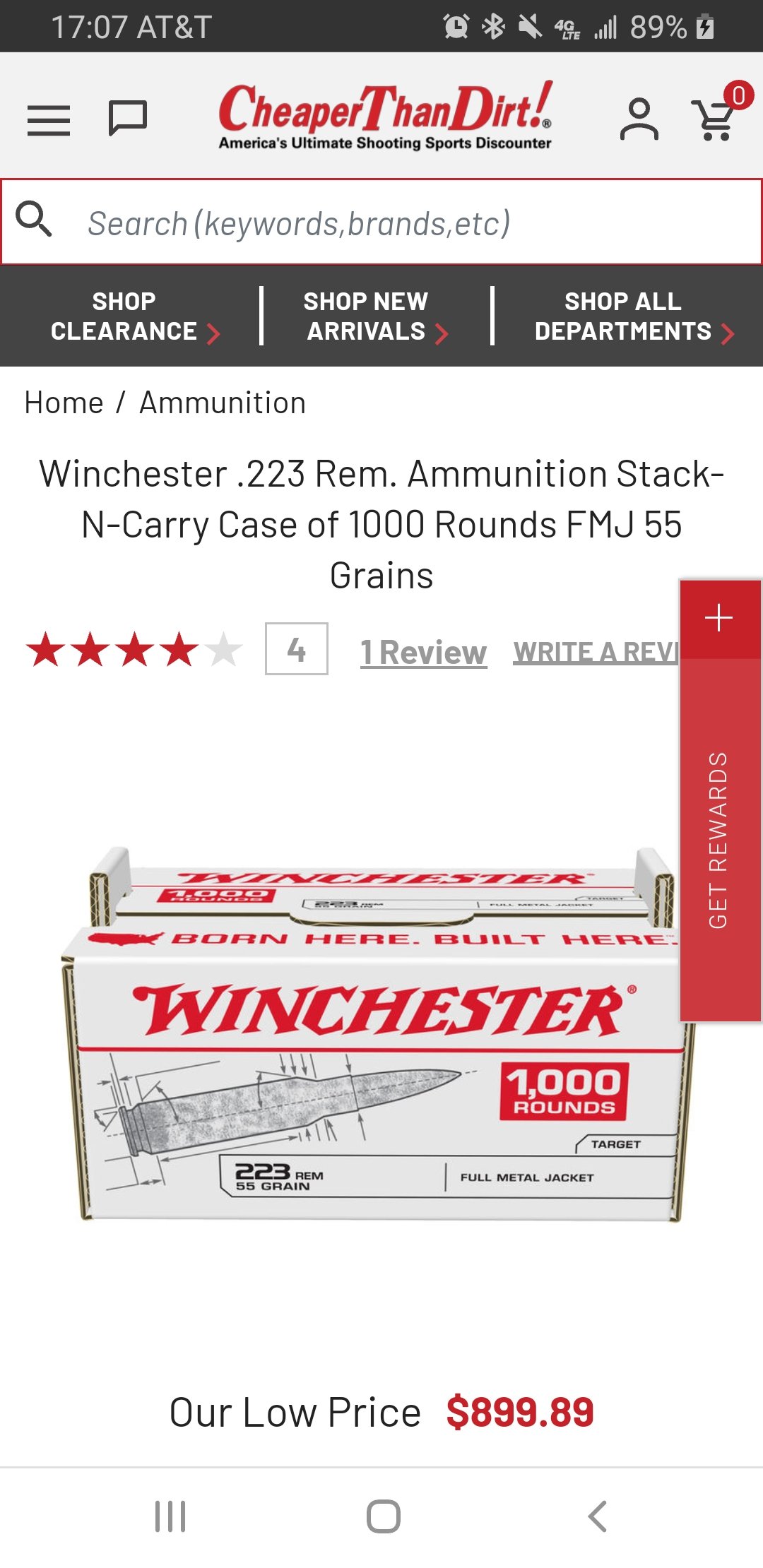Tap Write a Review link

596,651
